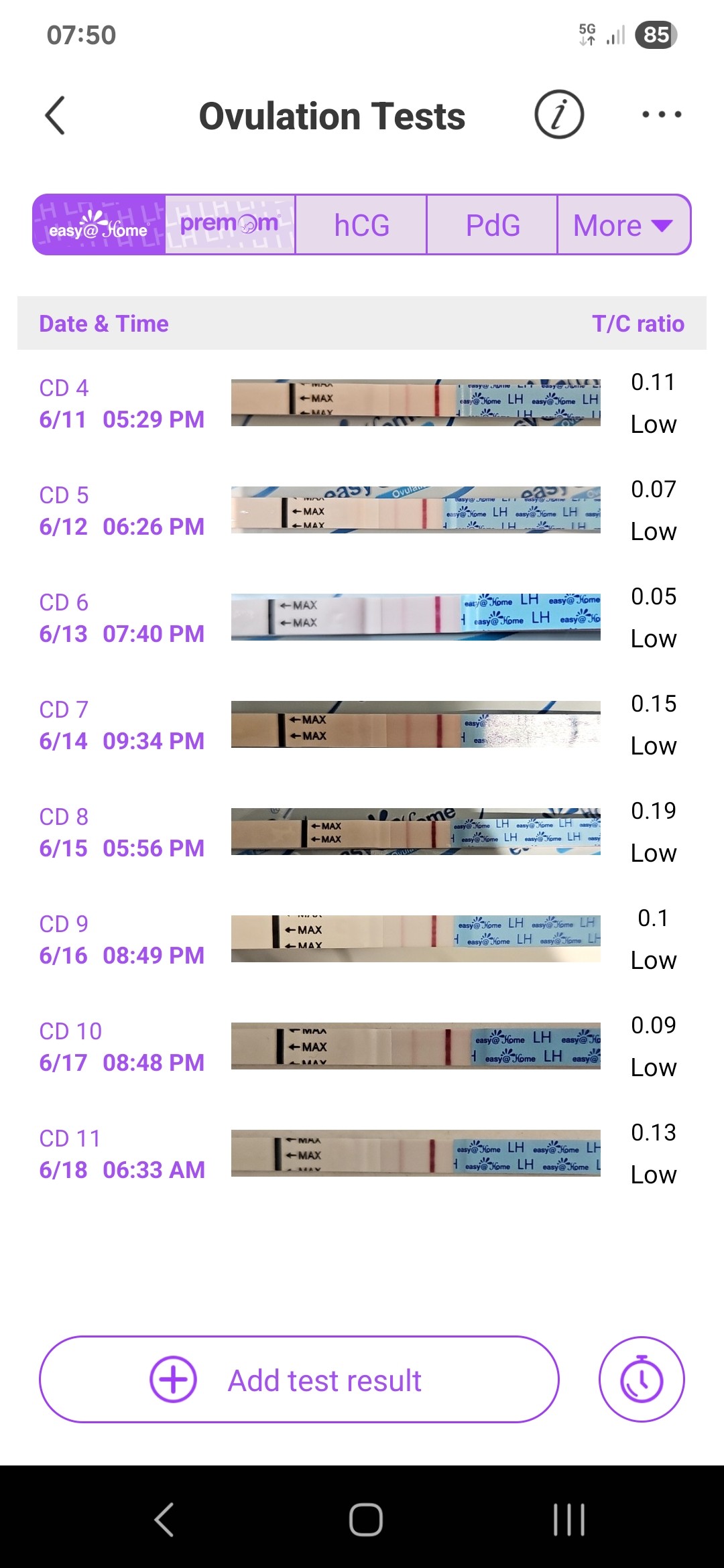
Task: Open the three-dot overflow menu
Action: pos(661,115)
